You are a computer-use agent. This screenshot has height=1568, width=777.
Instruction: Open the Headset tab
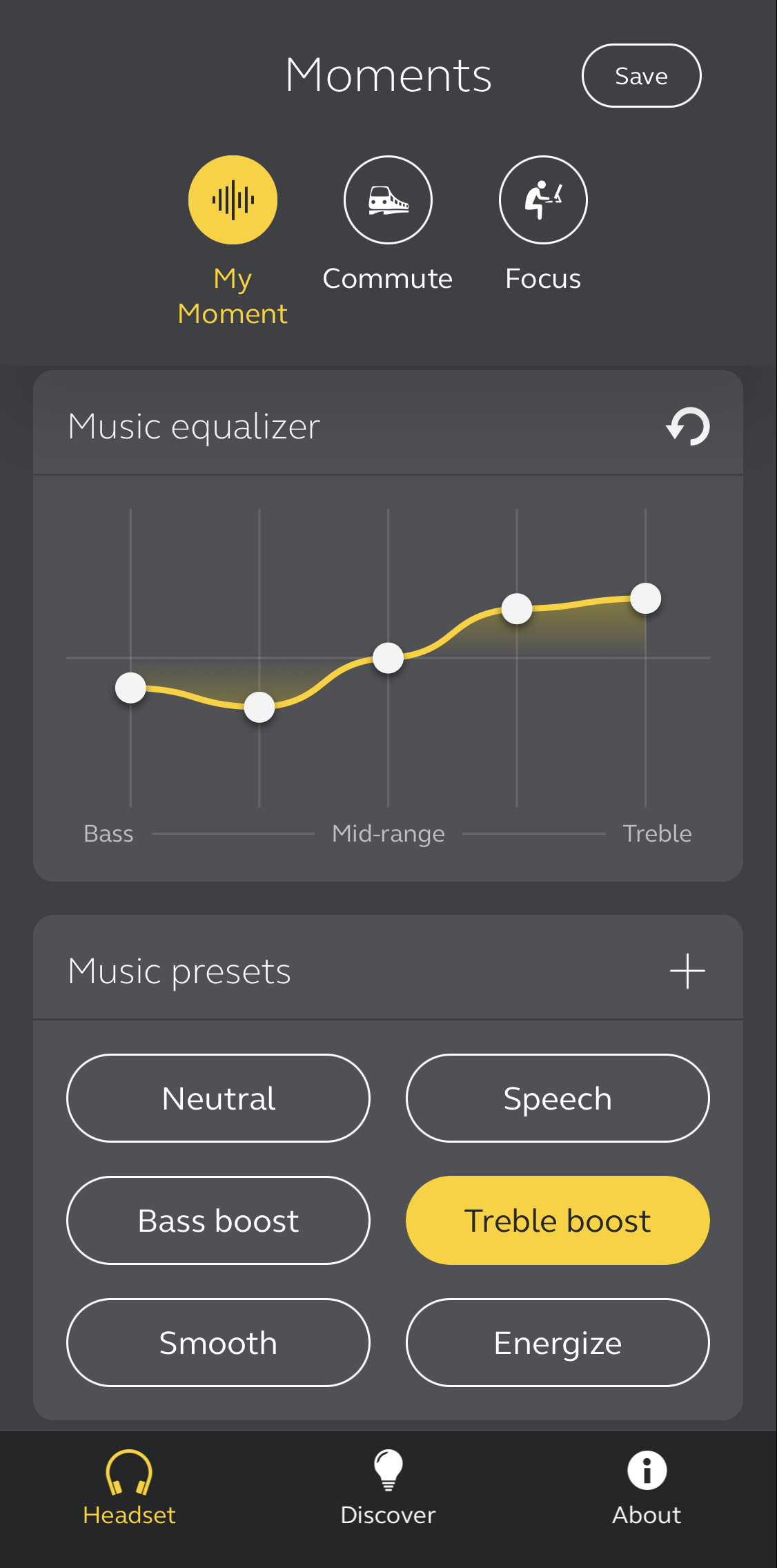[129, 1487]
